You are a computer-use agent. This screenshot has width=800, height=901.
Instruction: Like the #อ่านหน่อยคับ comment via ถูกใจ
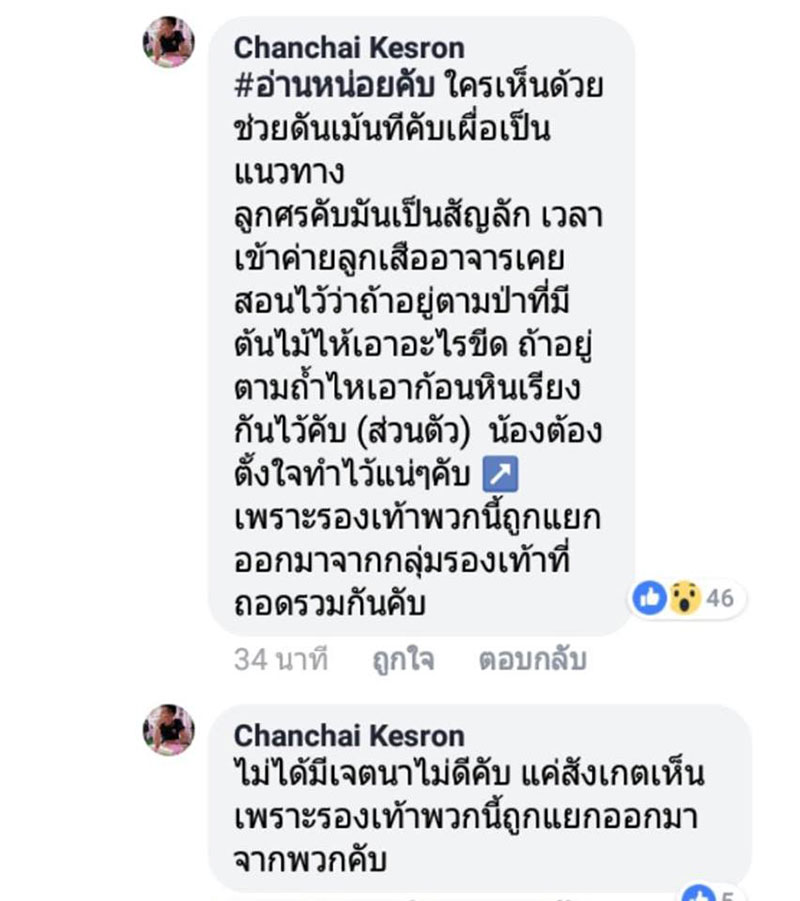point(404,661)
